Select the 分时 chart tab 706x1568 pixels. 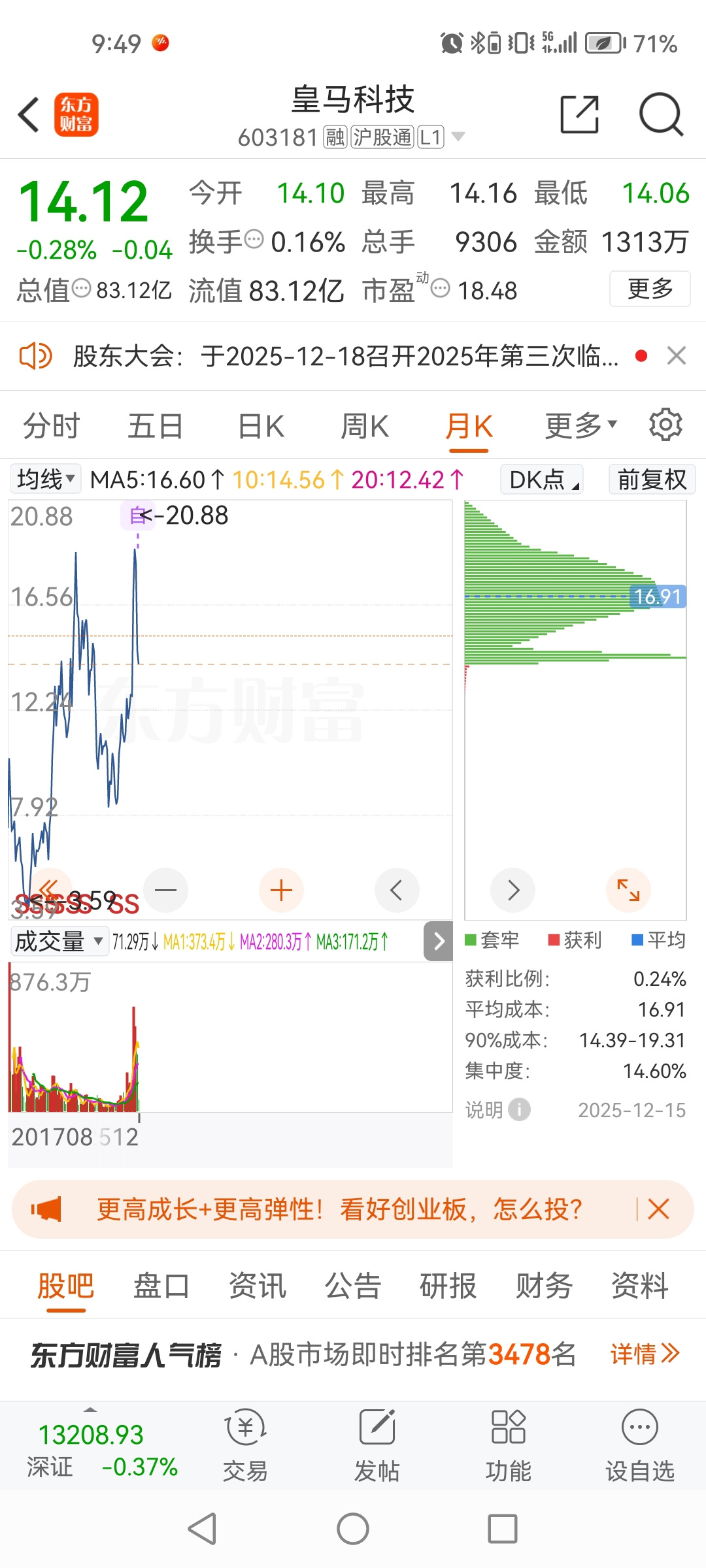coord(51,427)
